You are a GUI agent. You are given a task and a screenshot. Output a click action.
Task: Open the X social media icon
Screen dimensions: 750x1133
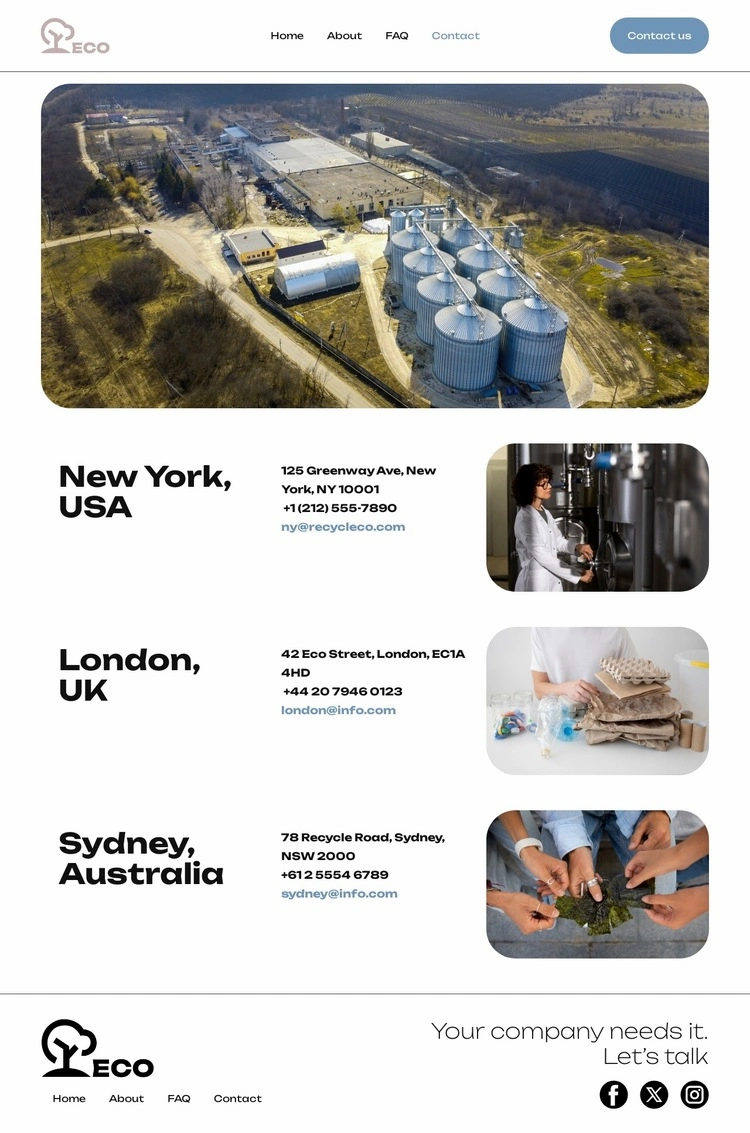click(654, 1095)
